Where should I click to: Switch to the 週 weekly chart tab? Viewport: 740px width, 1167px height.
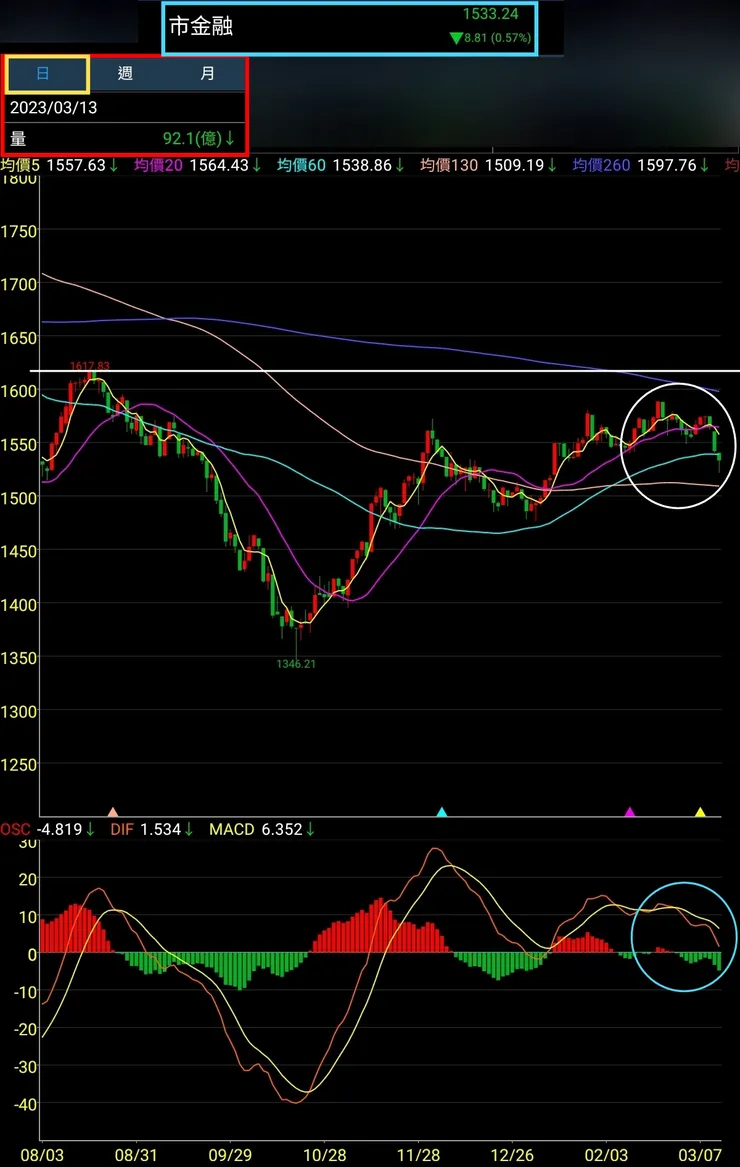(125, 74)
